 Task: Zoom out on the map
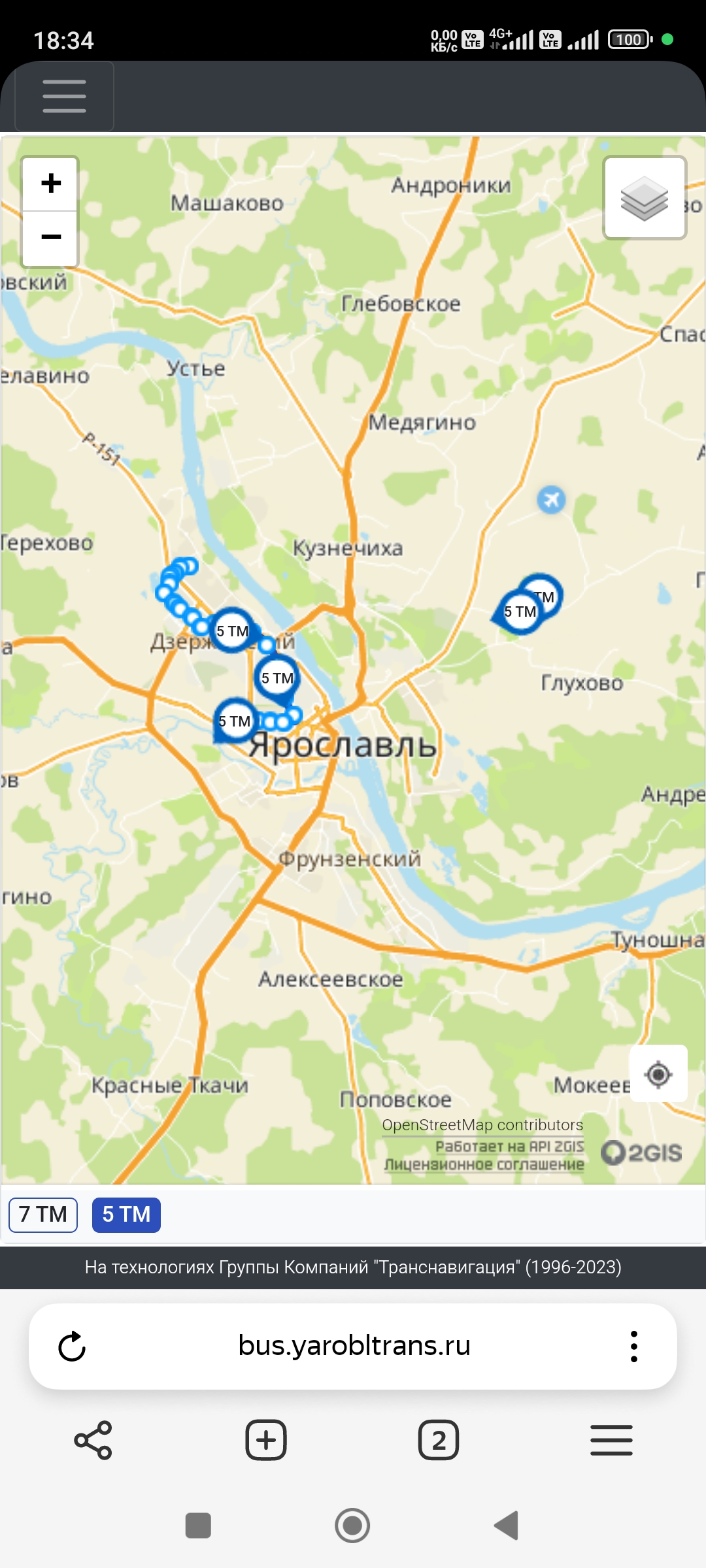click(51, 237)
